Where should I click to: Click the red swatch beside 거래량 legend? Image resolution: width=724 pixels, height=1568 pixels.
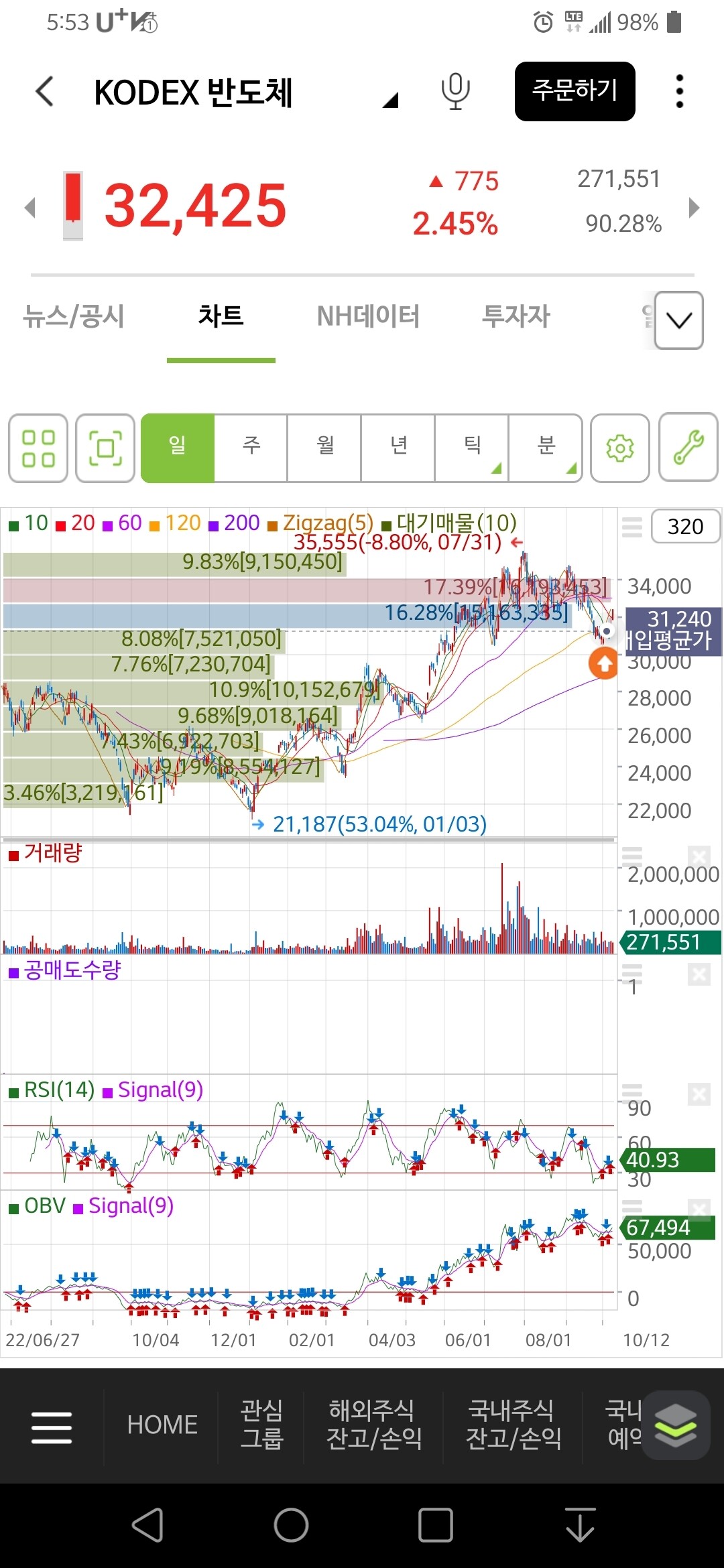(x=13, y=855)
